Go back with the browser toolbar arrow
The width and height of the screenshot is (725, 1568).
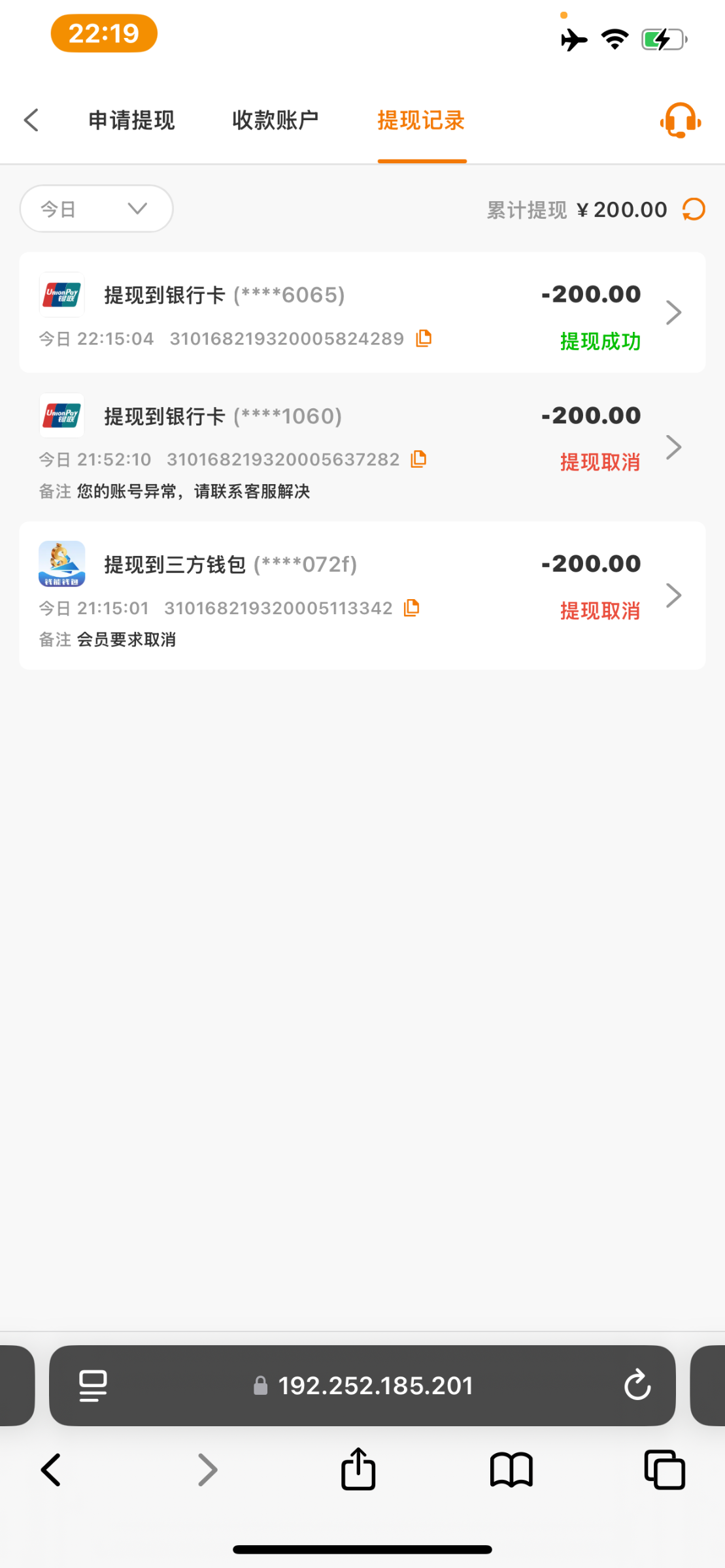50,1470
